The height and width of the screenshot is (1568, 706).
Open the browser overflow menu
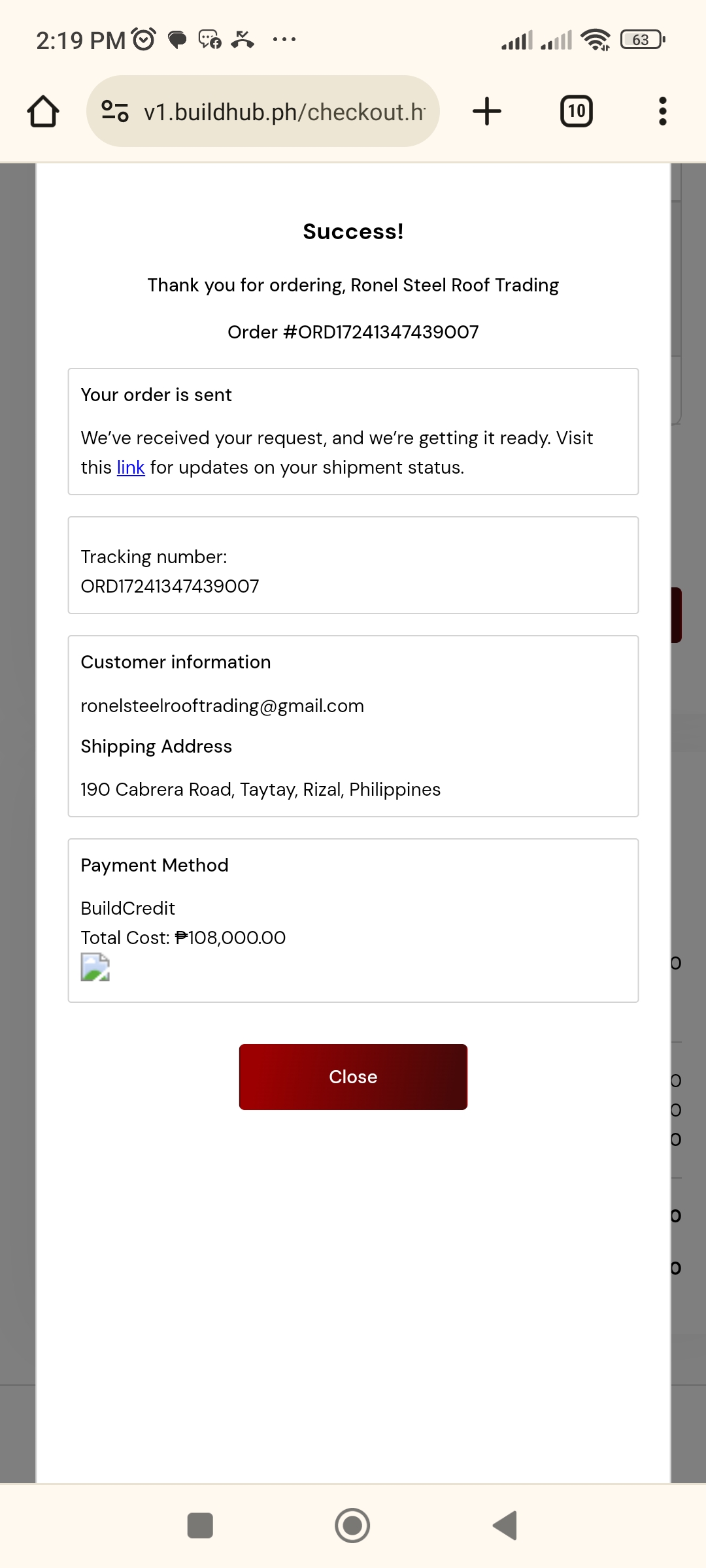(662, 111)
